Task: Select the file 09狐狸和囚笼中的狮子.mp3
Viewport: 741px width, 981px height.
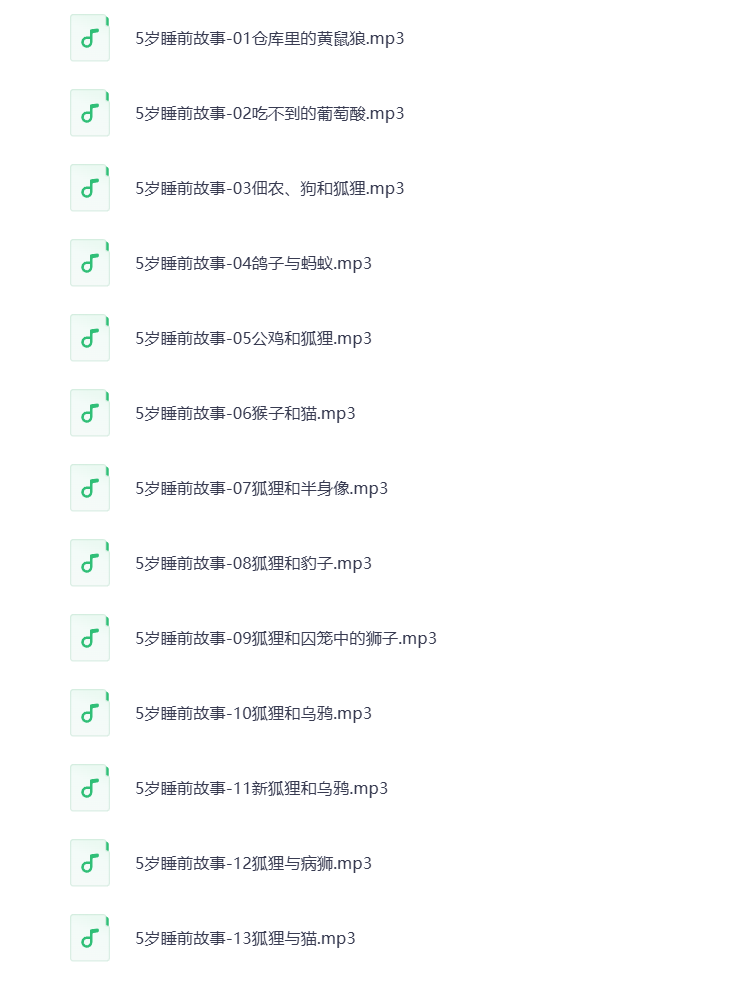Action: click(285, 637)
